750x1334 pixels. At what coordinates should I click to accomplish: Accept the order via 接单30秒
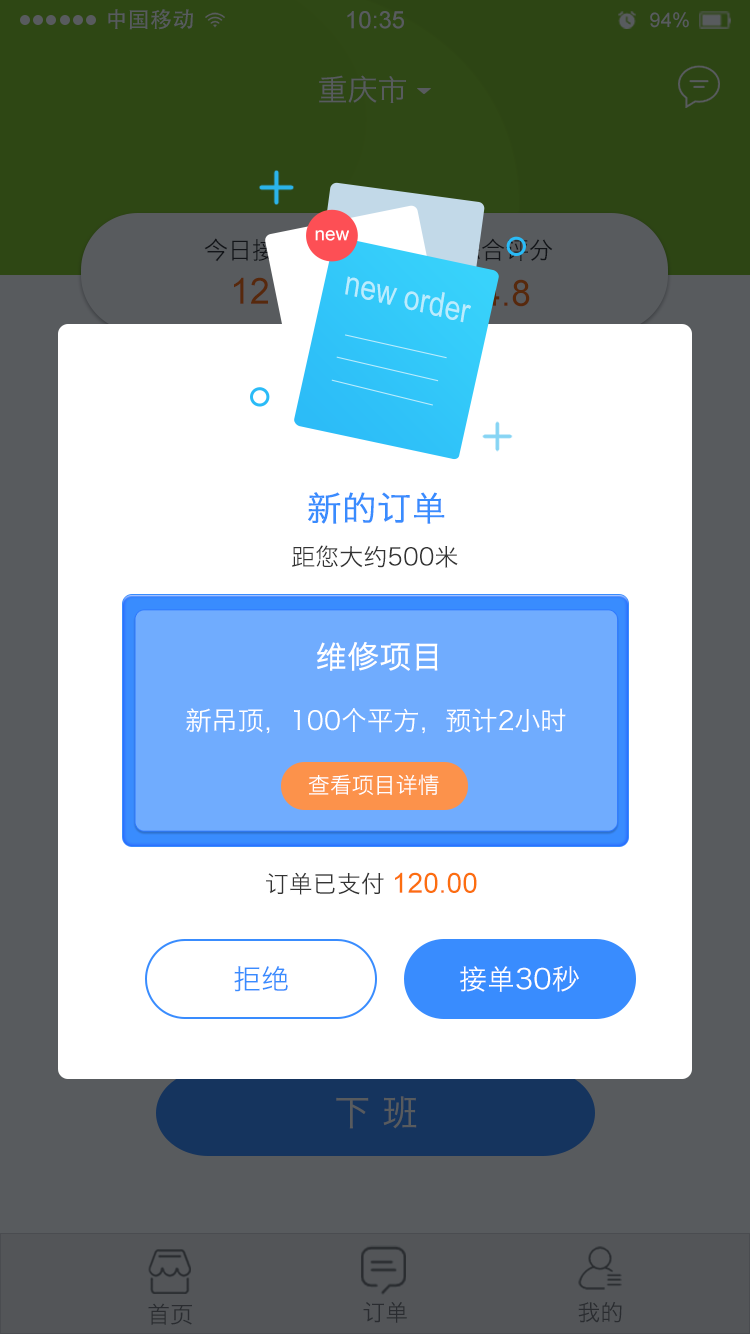(x=519, y=979)
